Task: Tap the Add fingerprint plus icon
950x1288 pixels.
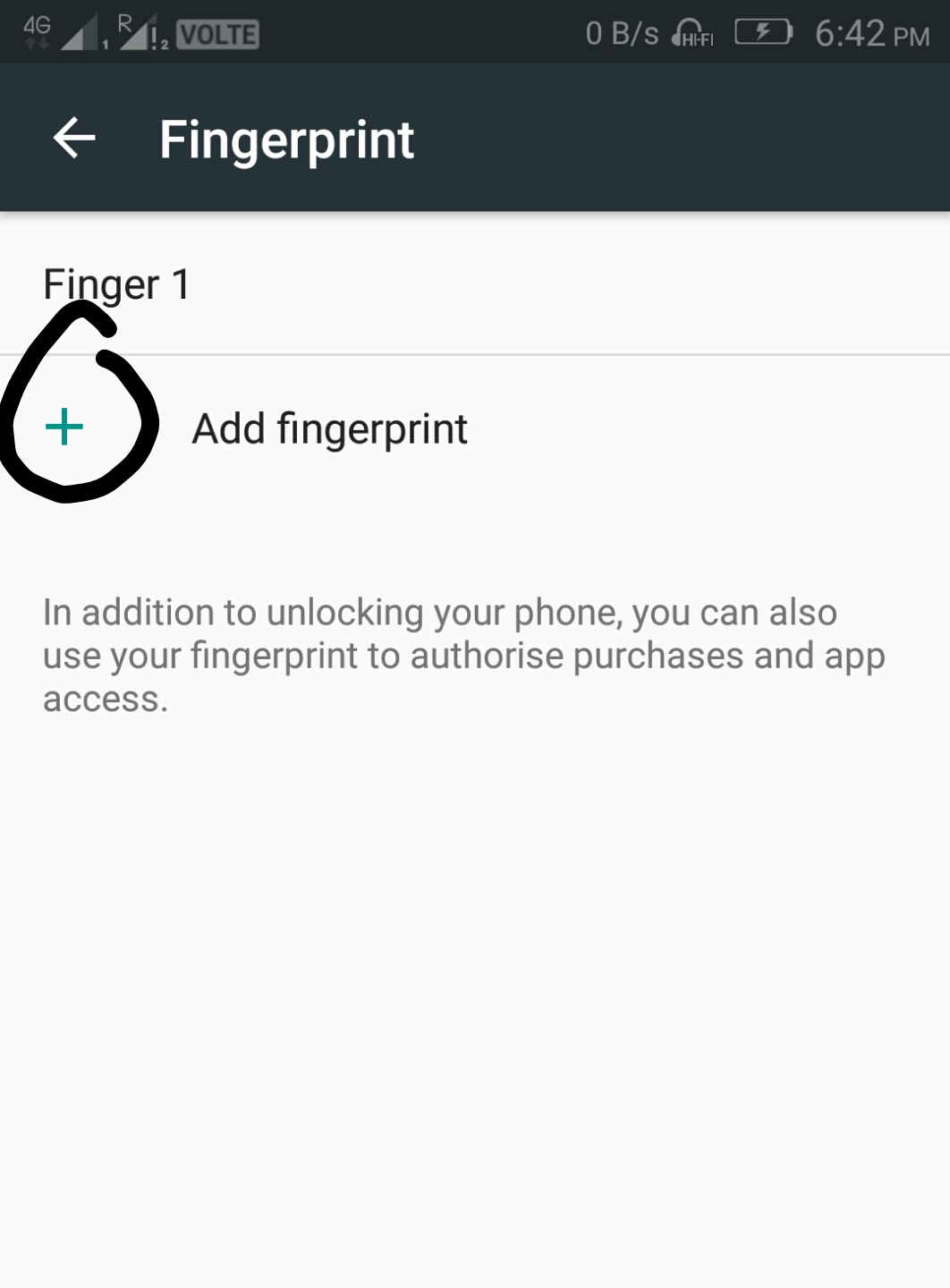Action: tap(65, 428)
